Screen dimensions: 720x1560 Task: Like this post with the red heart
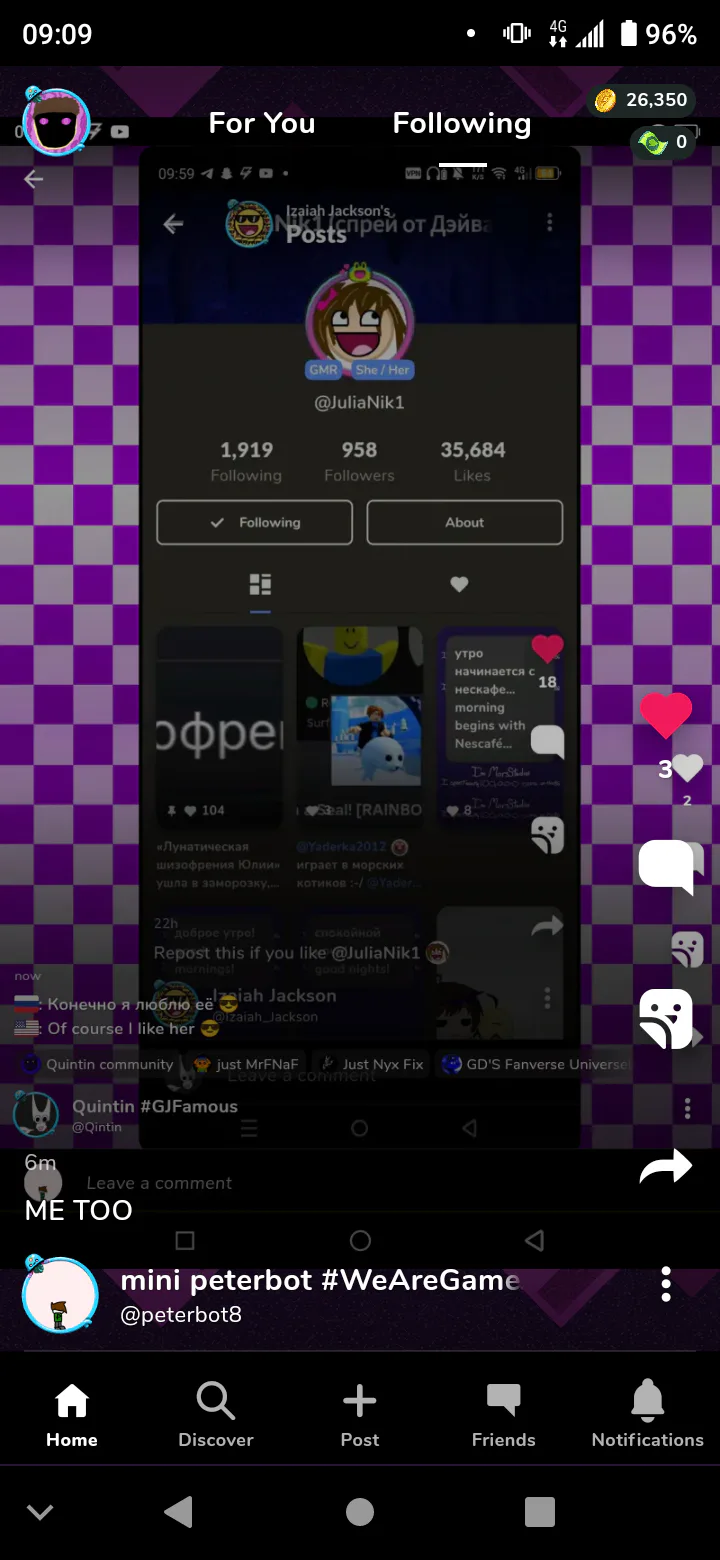click(x=666, y=715)
